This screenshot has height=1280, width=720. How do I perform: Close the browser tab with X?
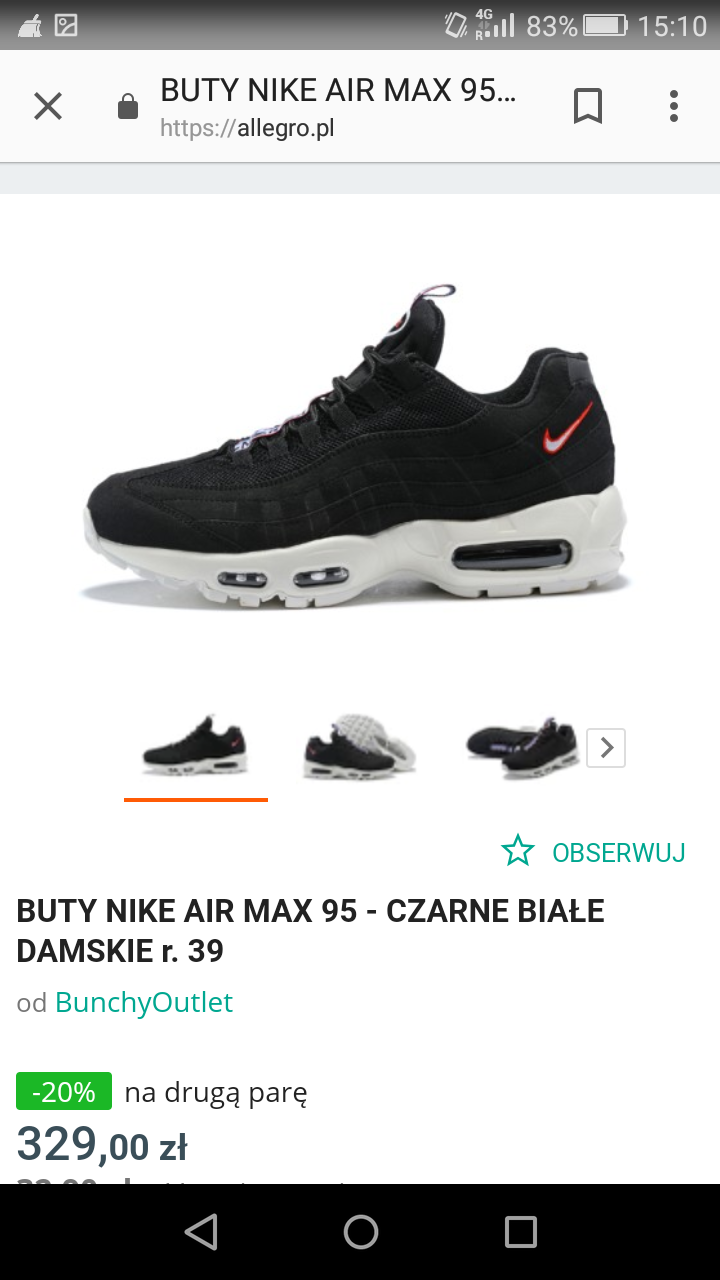pyautogui.click(x=48, y=106)
